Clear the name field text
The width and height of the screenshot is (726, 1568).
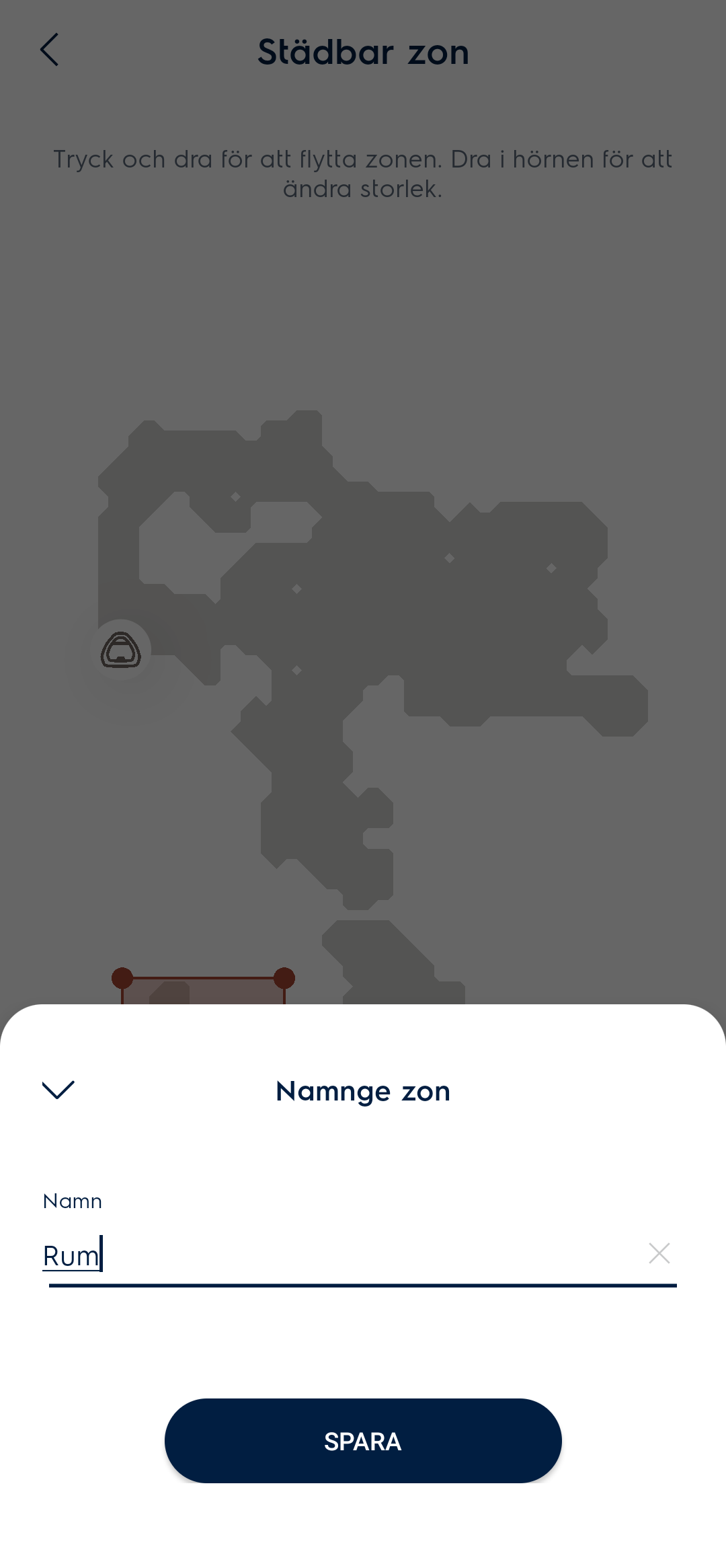click(659, 1253)
